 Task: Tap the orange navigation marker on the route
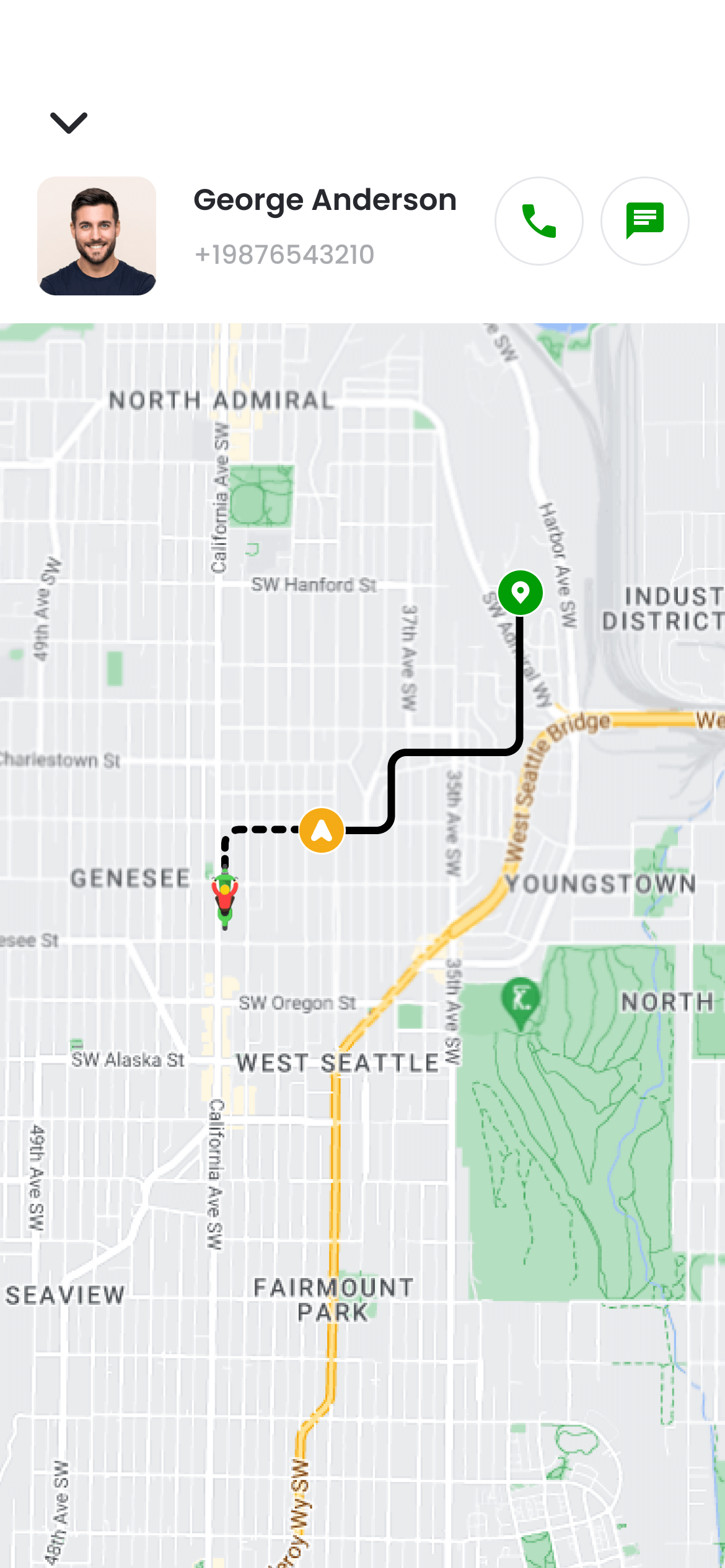tap(322, 830)
